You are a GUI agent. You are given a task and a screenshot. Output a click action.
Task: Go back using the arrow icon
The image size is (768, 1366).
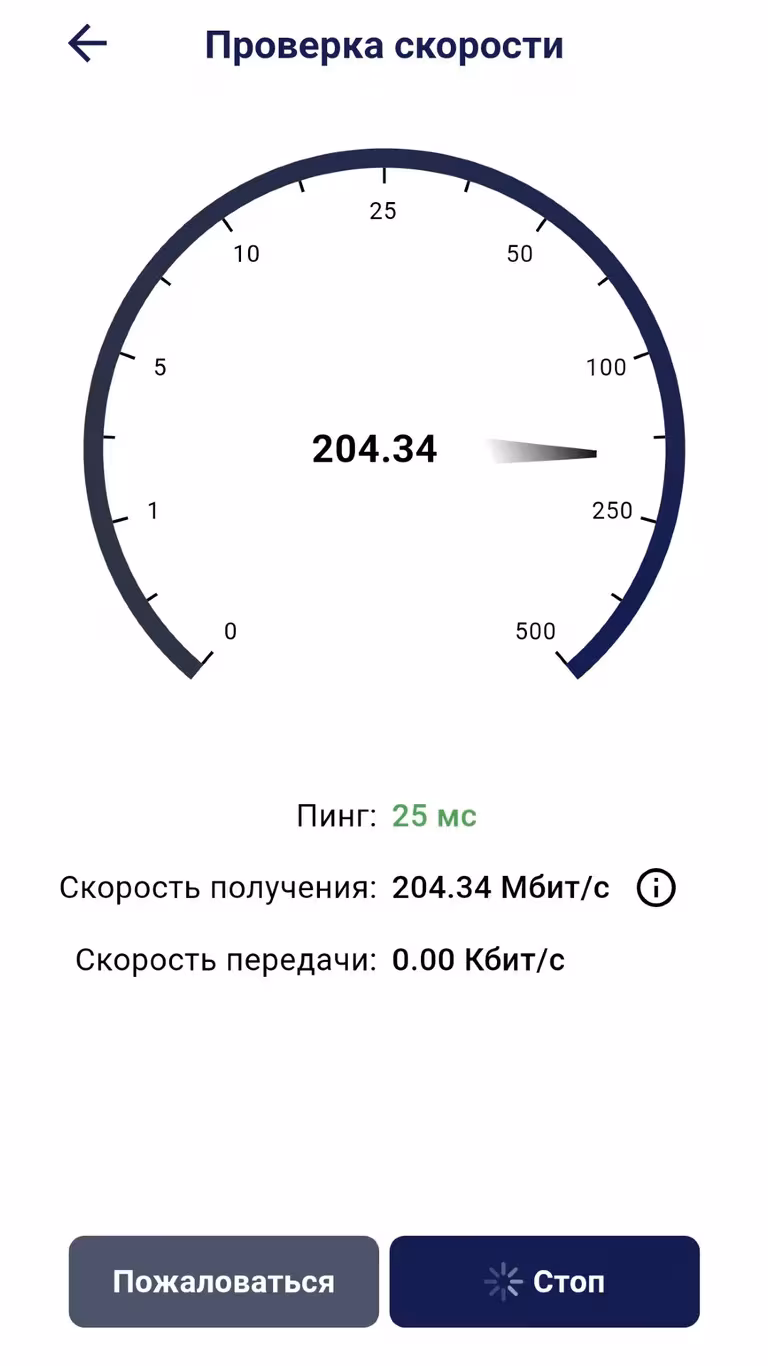pyautogui.click(x=87, y=44)
